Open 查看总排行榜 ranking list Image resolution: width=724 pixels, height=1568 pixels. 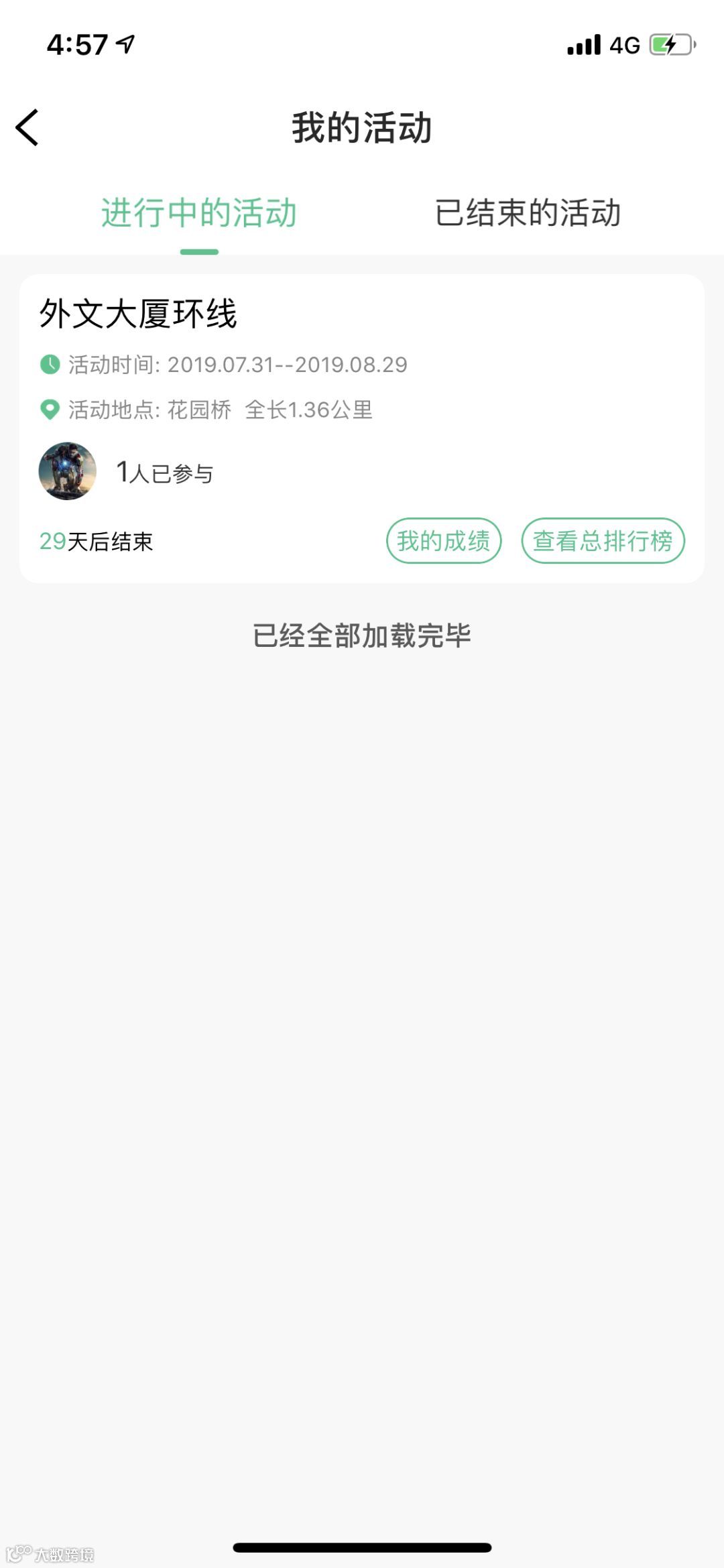(603, 540)
